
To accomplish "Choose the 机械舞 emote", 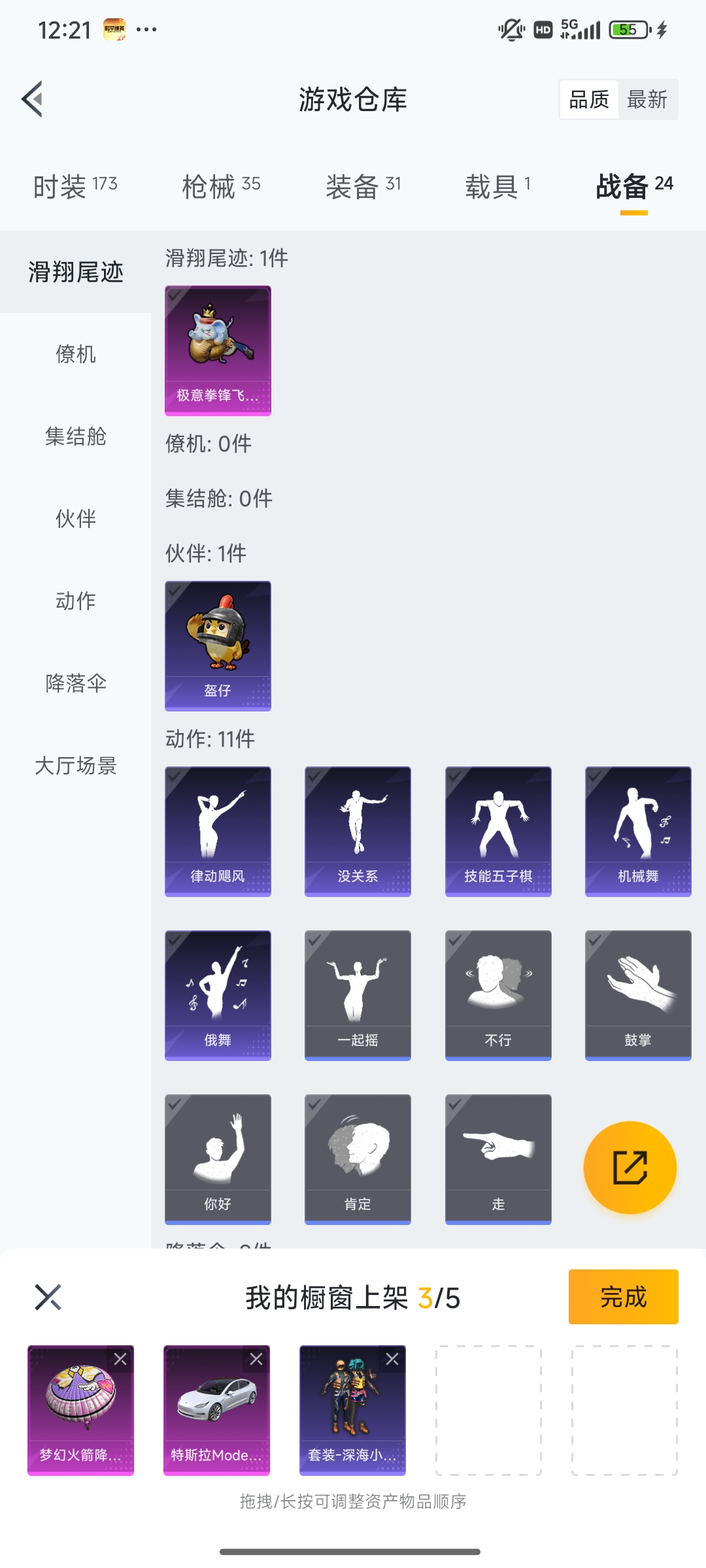I will [638, 831].
